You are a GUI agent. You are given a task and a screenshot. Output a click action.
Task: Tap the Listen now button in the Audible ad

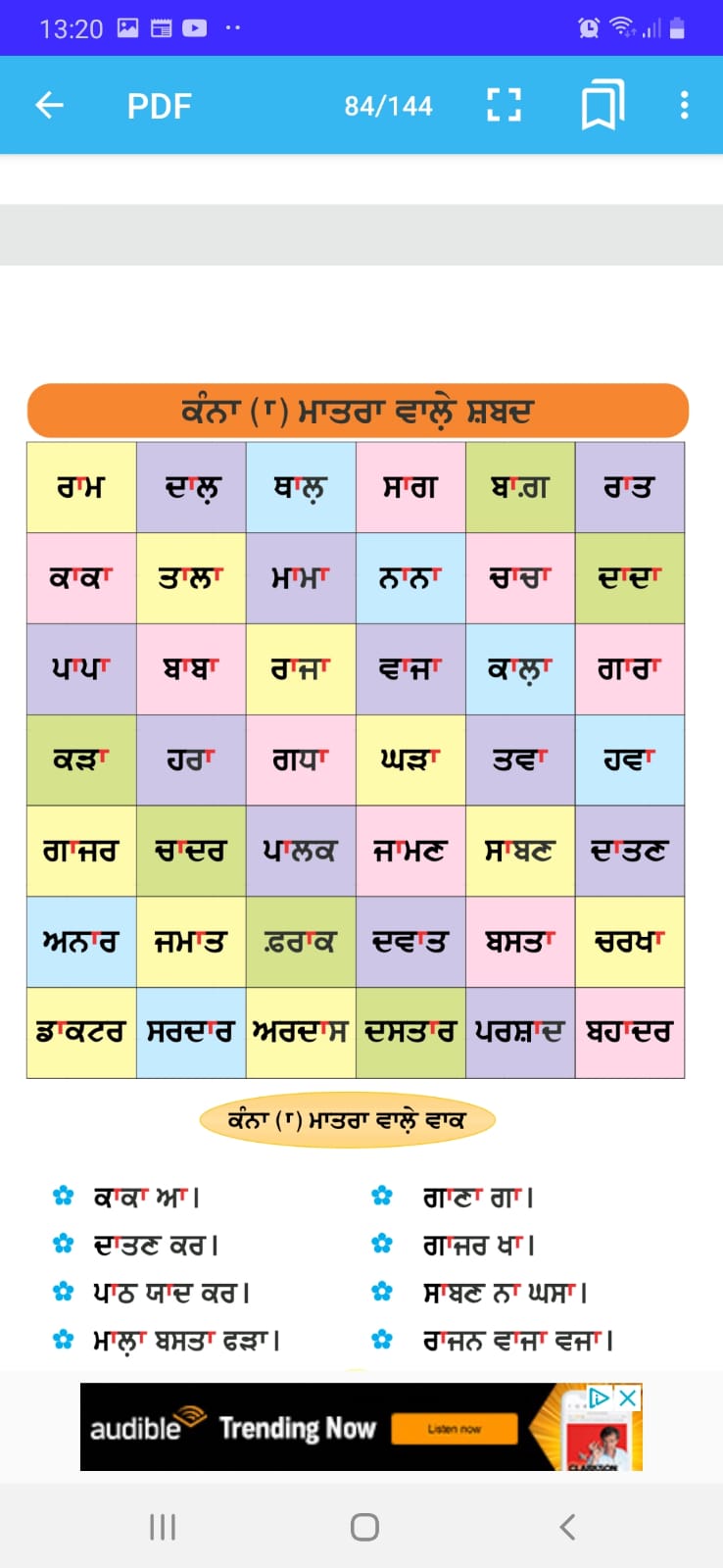coord(454,1429)
